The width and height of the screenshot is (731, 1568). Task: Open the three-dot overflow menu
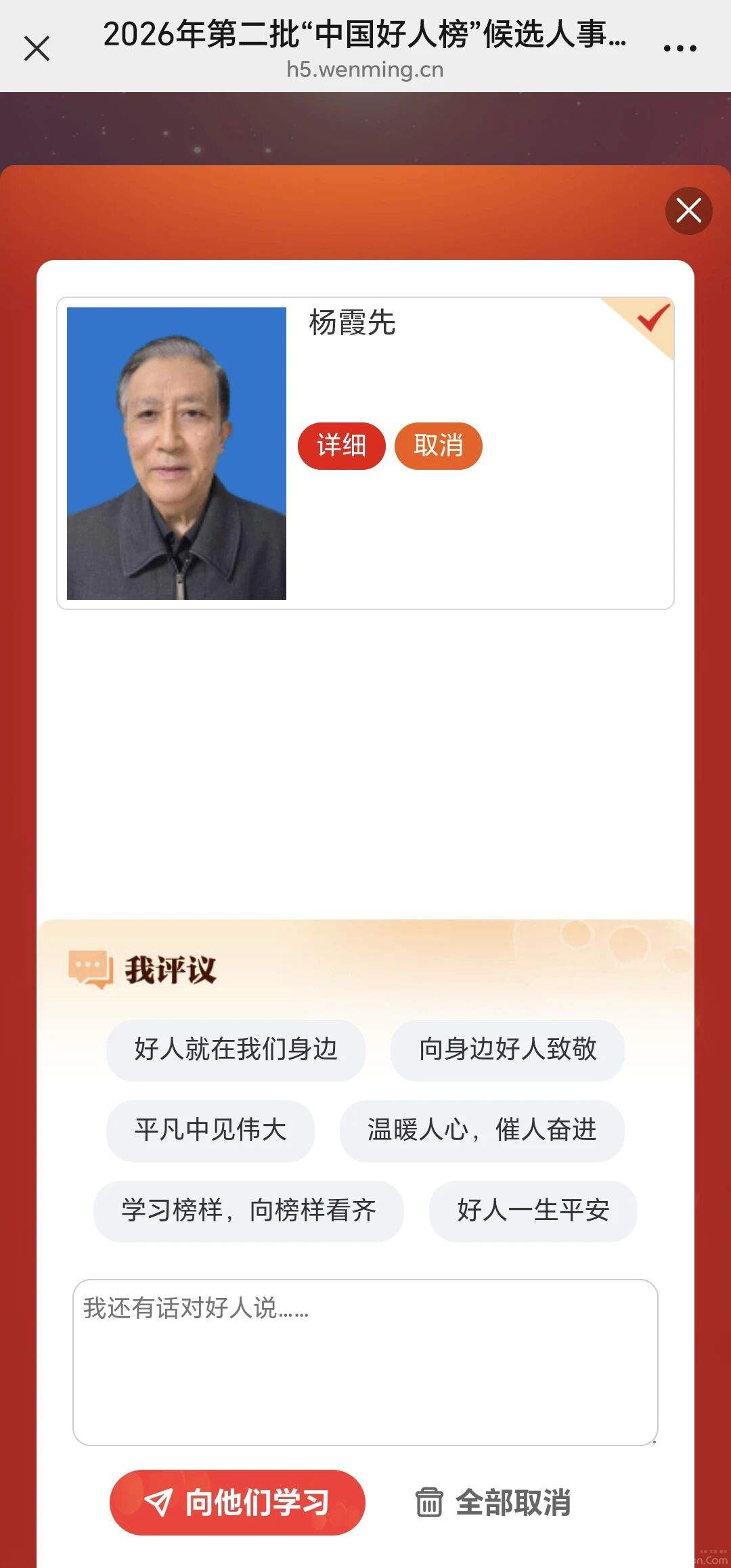[680, 48]
